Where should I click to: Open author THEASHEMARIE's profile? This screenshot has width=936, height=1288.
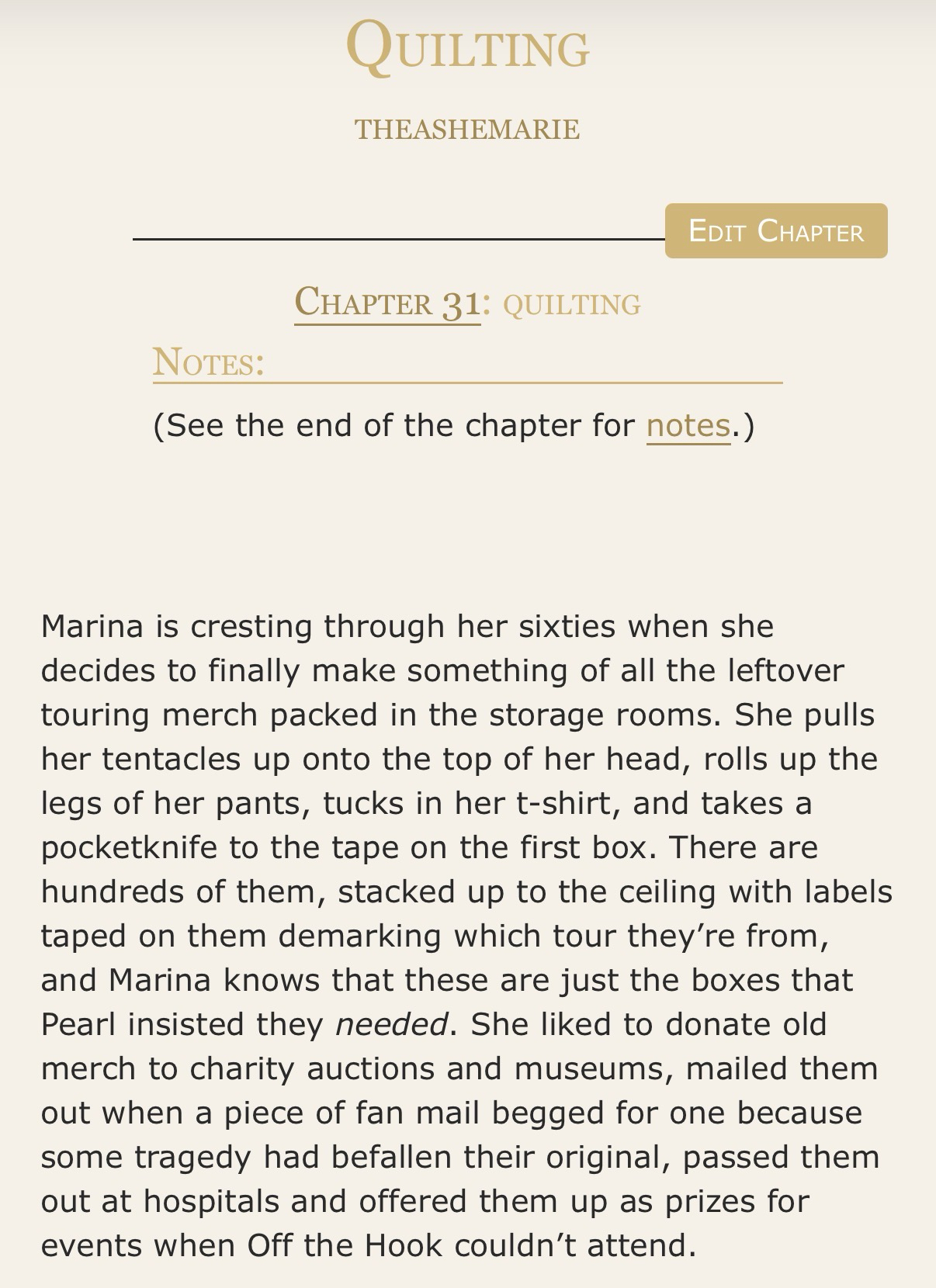click(467, 130)
